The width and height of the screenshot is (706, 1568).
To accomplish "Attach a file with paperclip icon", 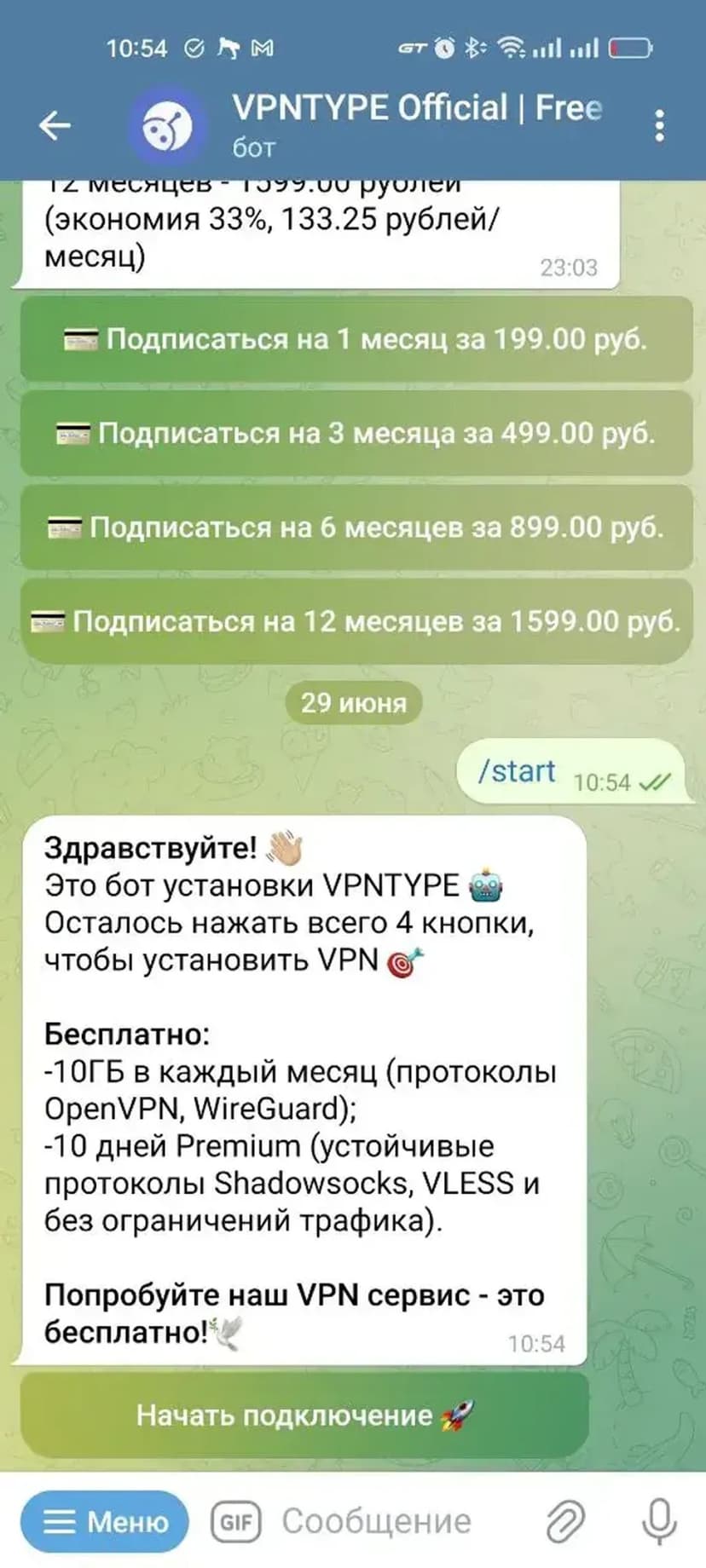I will [x=565, y=1521].
